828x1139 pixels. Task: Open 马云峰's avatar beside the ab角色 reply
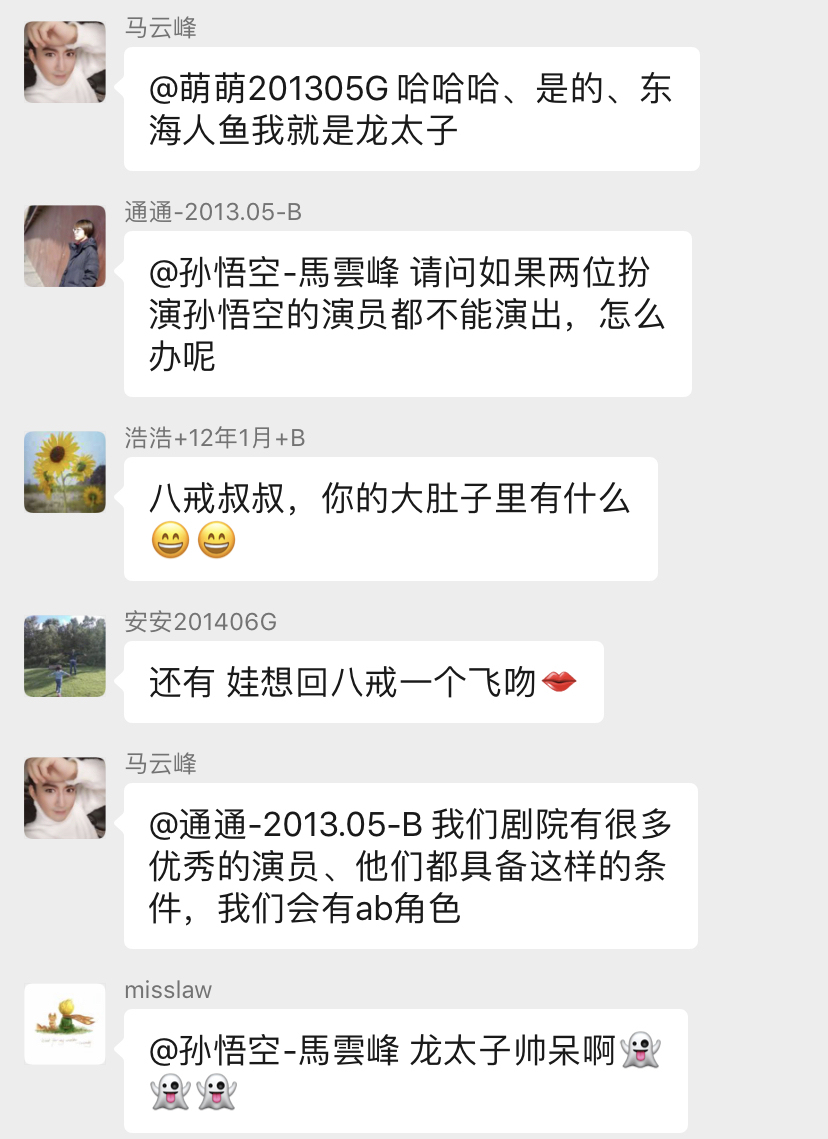[65, 797]
